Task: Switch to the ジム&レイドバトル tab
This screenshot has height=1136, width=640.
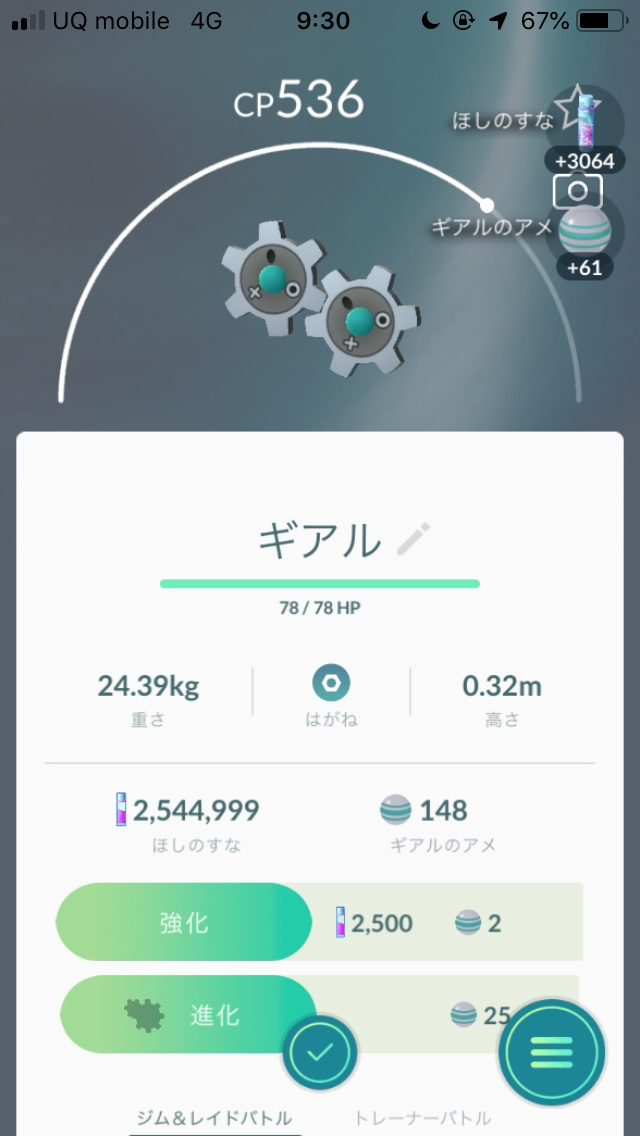Action: [214, 1118]
